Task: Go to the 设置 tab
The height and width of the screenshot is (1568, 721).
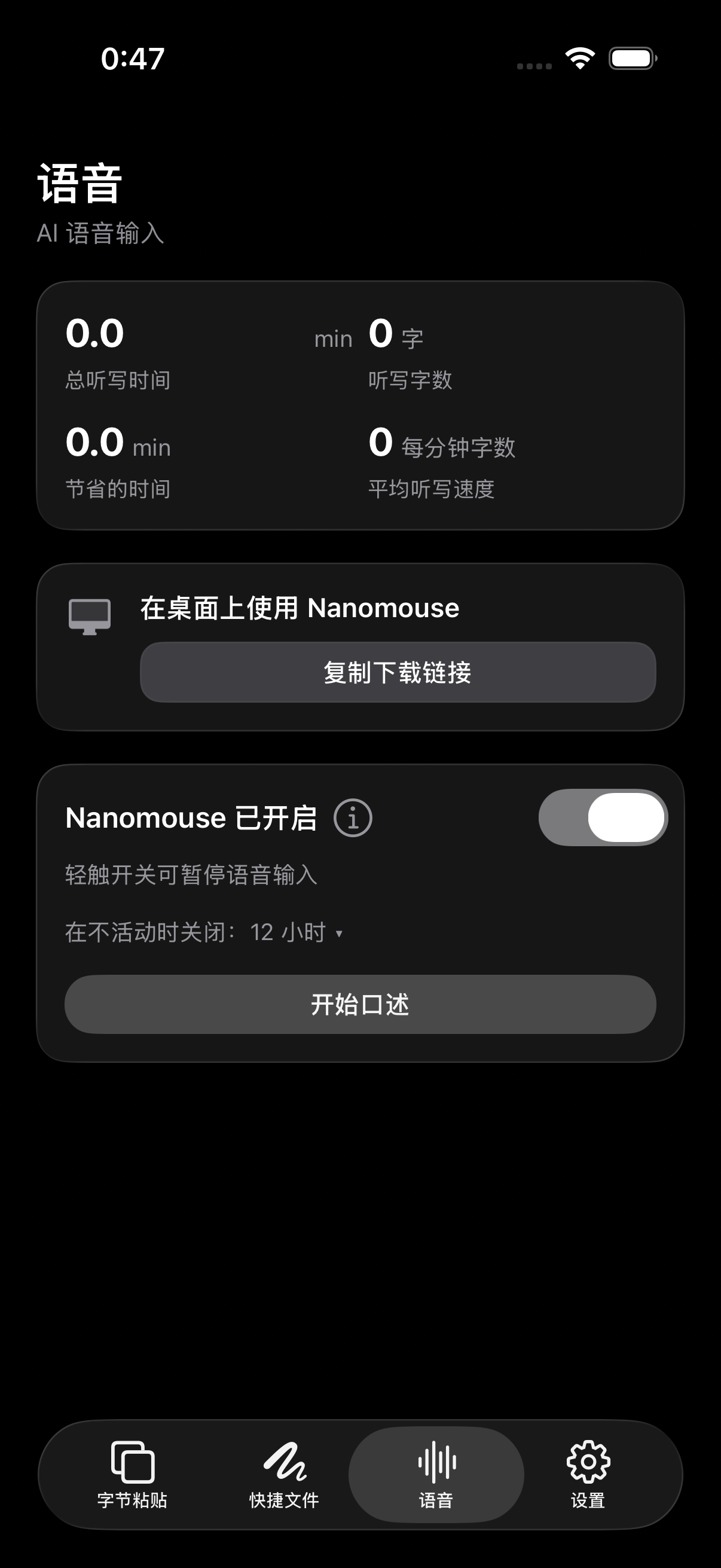Action: coord(588,1474)
